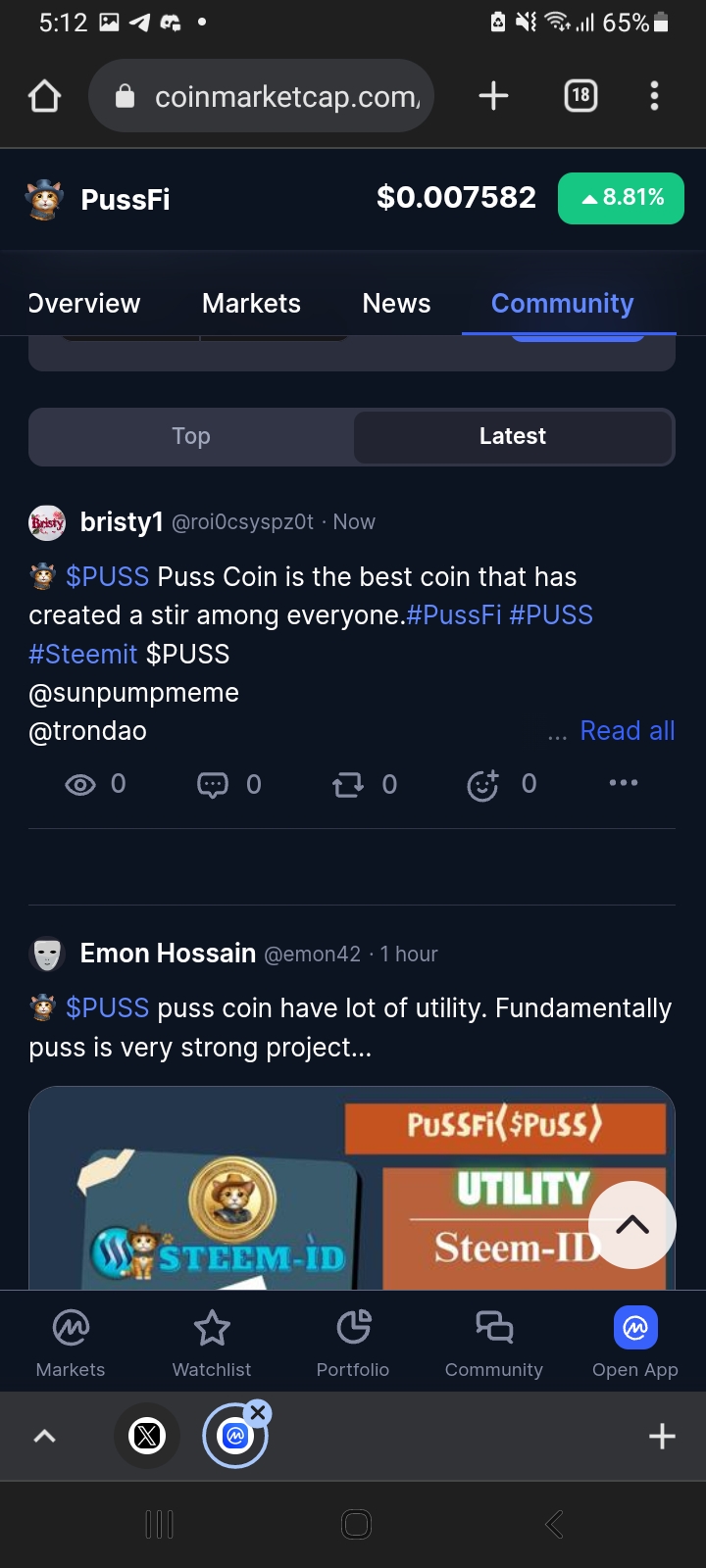Open Emon Hossain's profile
Image resolution: width=706 pixels, height=1568 pixels.
click(x=168, y=954)
